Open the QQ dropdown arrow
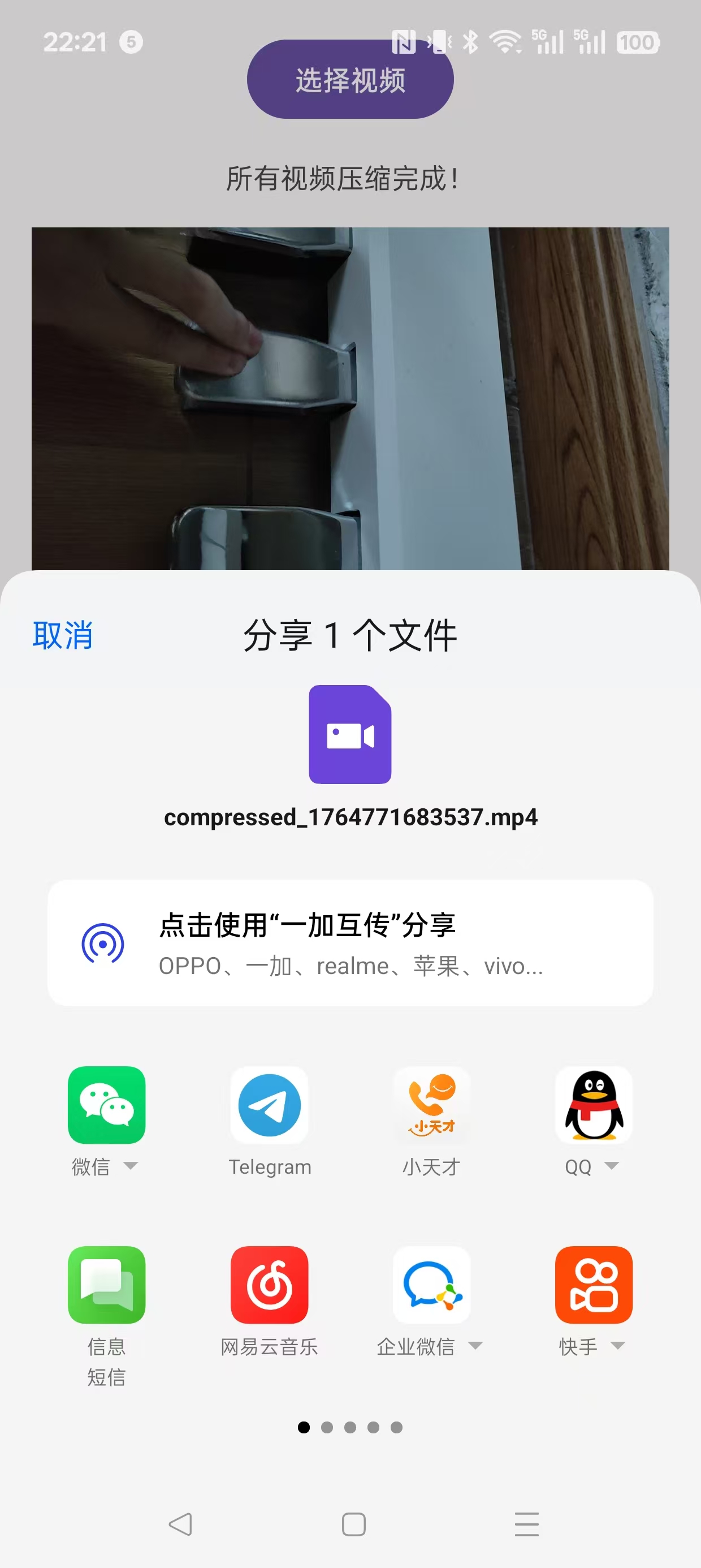Image resolution: width=701 pixels, height=1568 pixels. click(613, 1165)
